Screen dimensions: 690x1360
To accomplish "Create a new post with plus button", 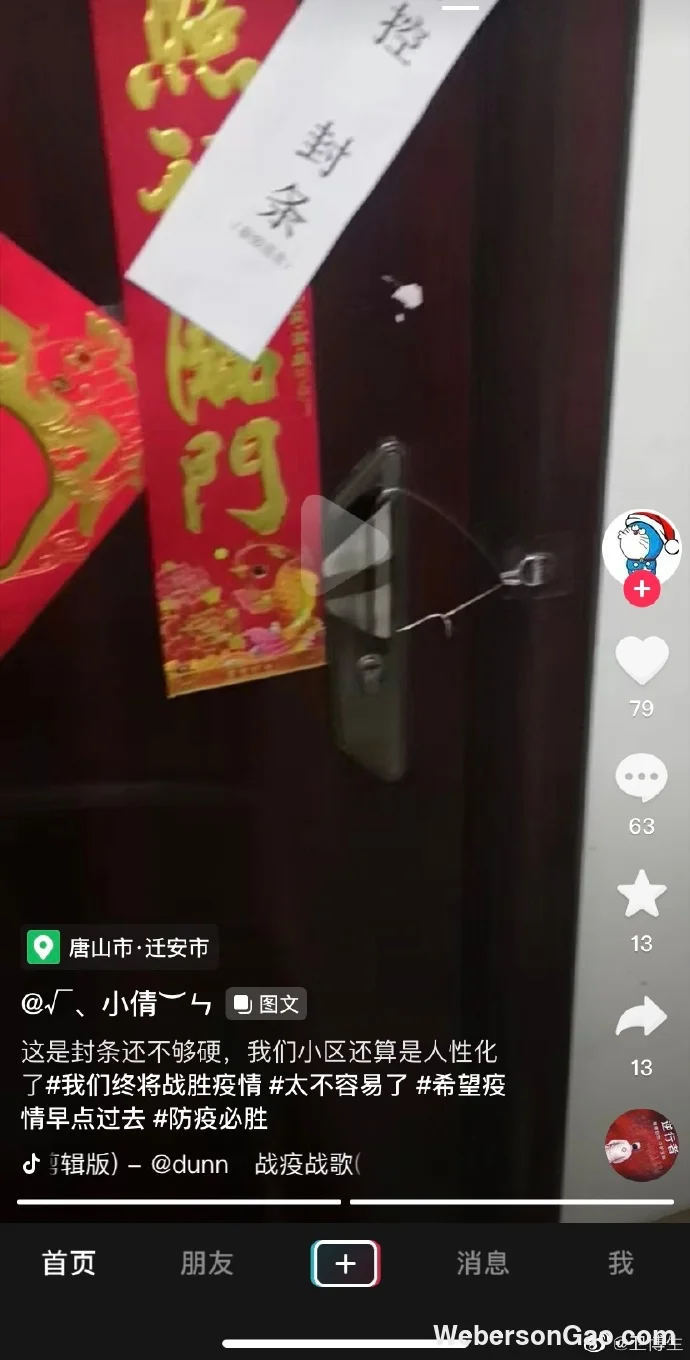I will click(345, 1263).
